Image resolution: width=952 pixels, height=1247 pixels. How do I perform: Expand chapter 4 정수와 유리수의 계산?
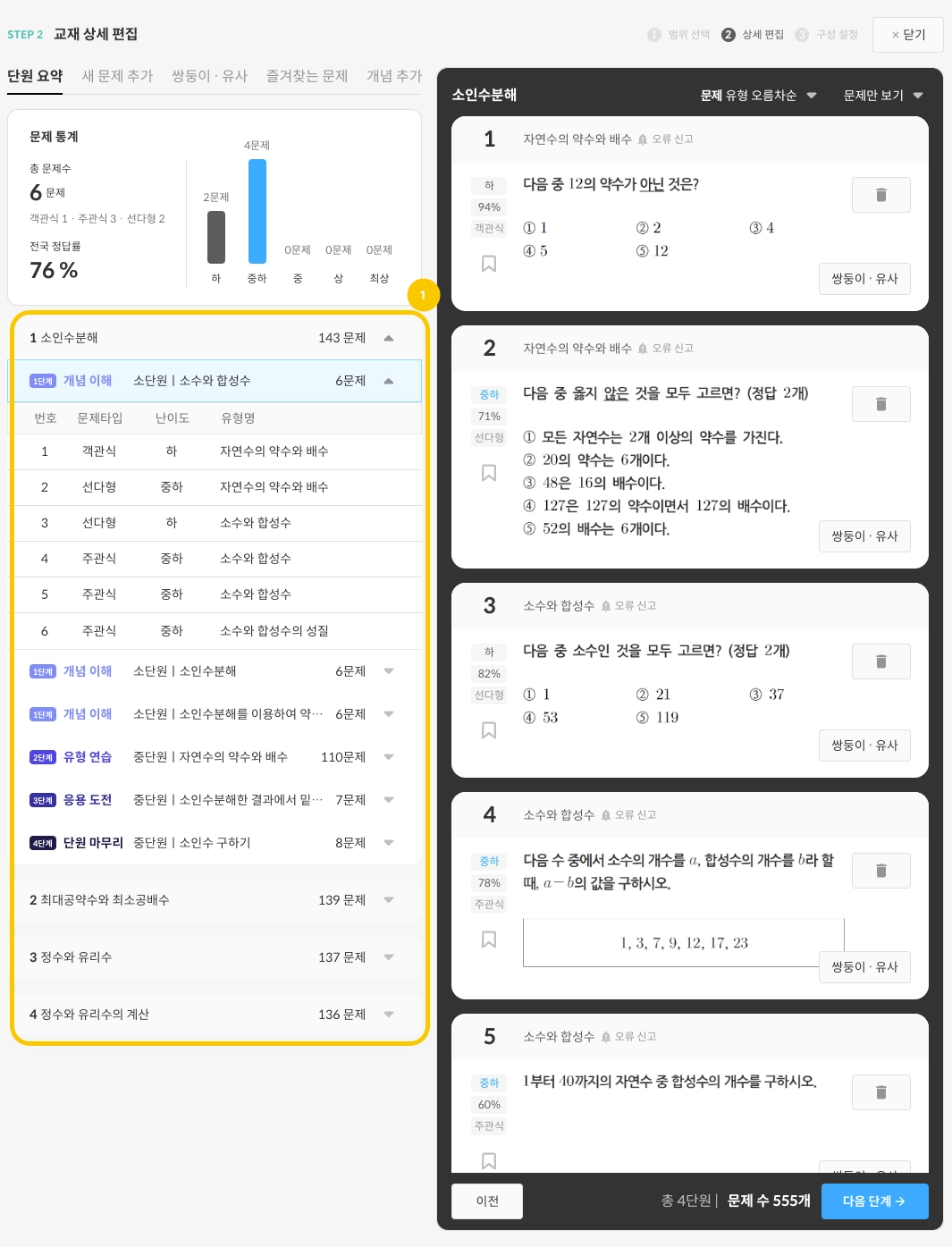[388, 1015]
